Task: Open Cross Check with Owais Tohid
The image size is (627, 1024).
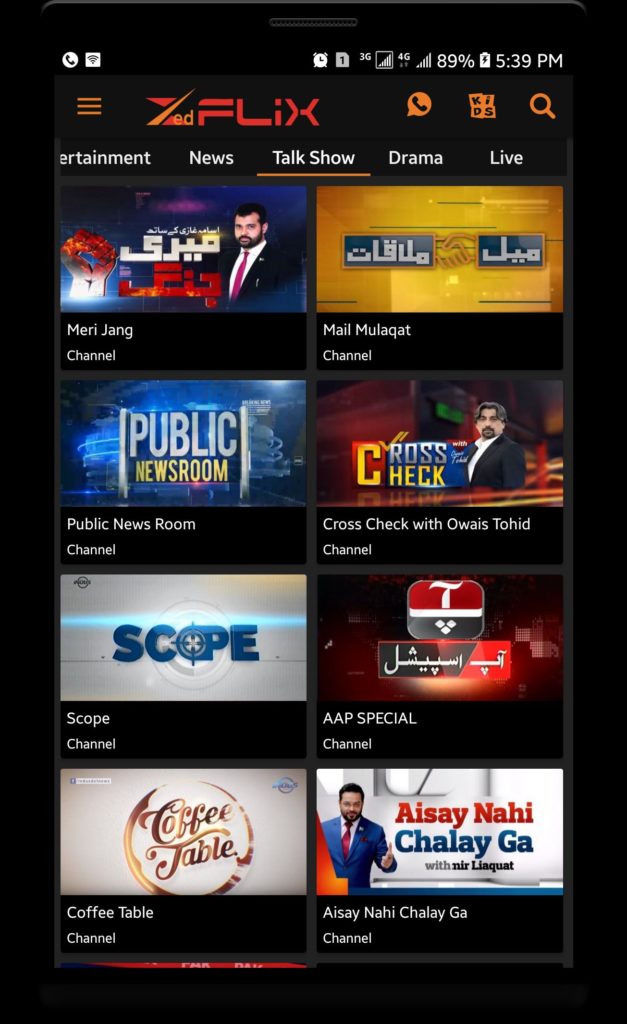Action: click(x=440, y=472)
